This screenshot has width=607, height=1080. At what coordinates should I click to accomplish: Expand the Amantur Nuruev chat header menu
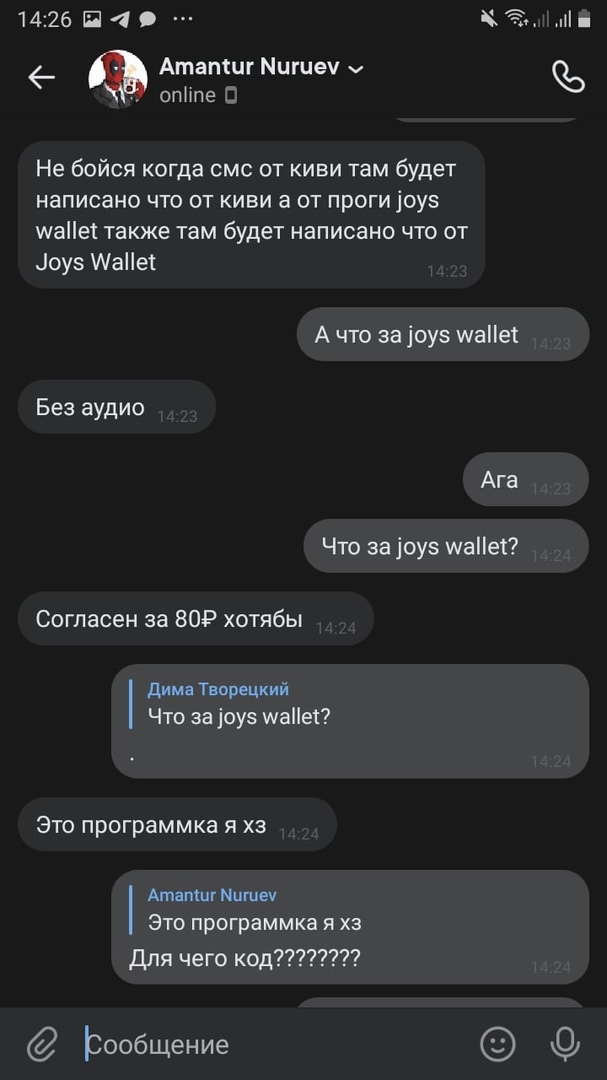[x=355, y=68]
